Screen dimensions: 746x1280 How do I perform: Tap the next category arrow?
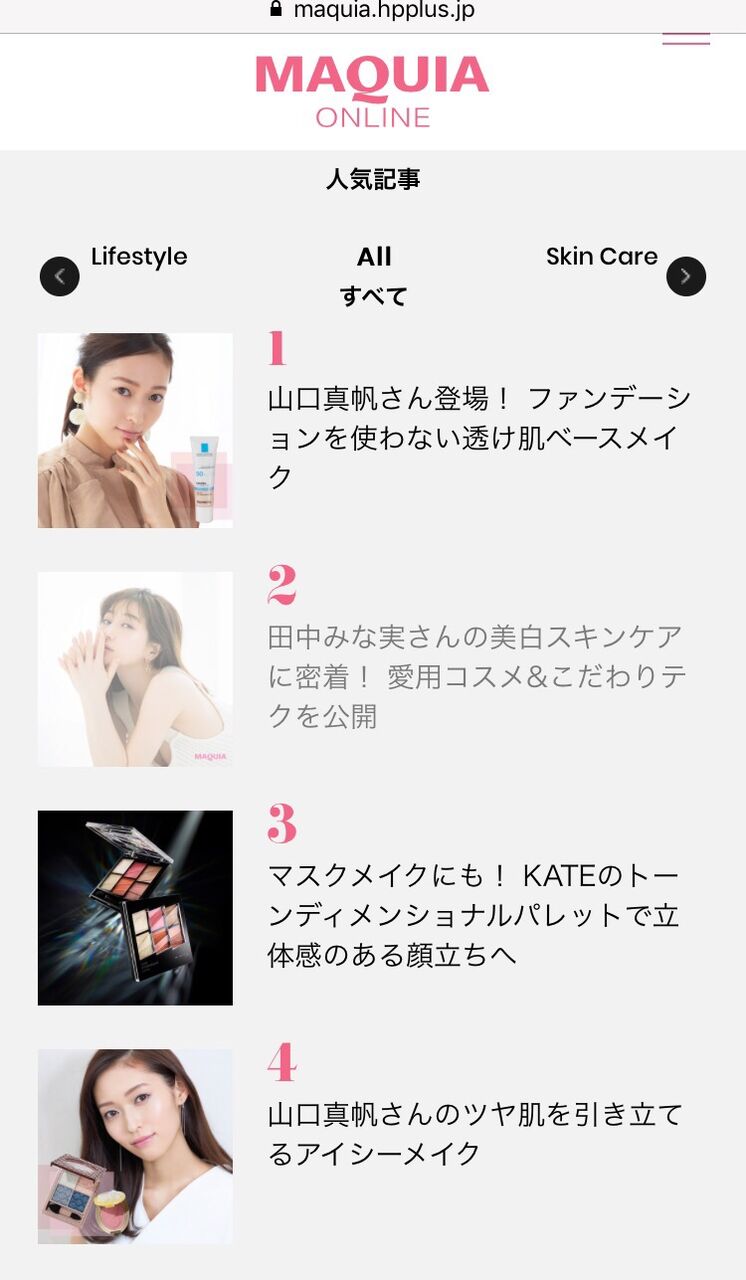pos(686,276)
